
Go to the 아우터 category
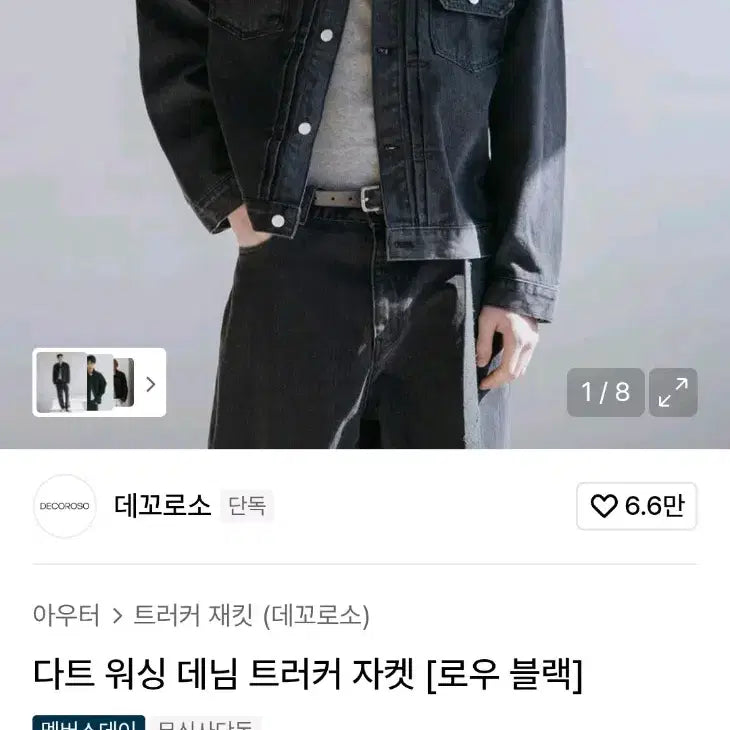pos(66,615)
